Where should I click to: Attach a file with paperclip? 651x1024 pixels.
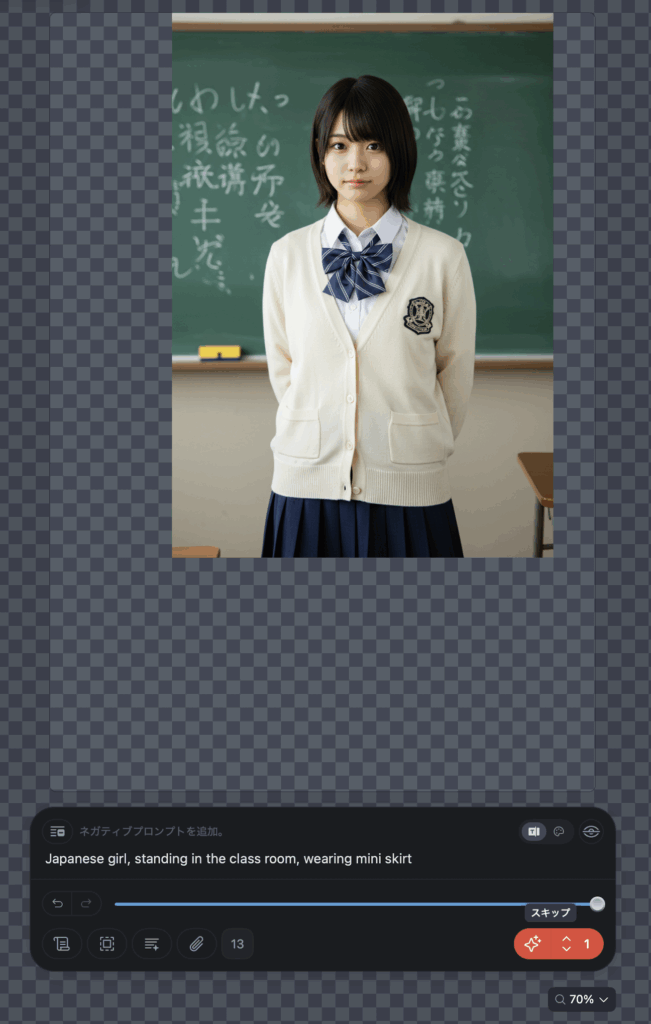pos(197,943)
